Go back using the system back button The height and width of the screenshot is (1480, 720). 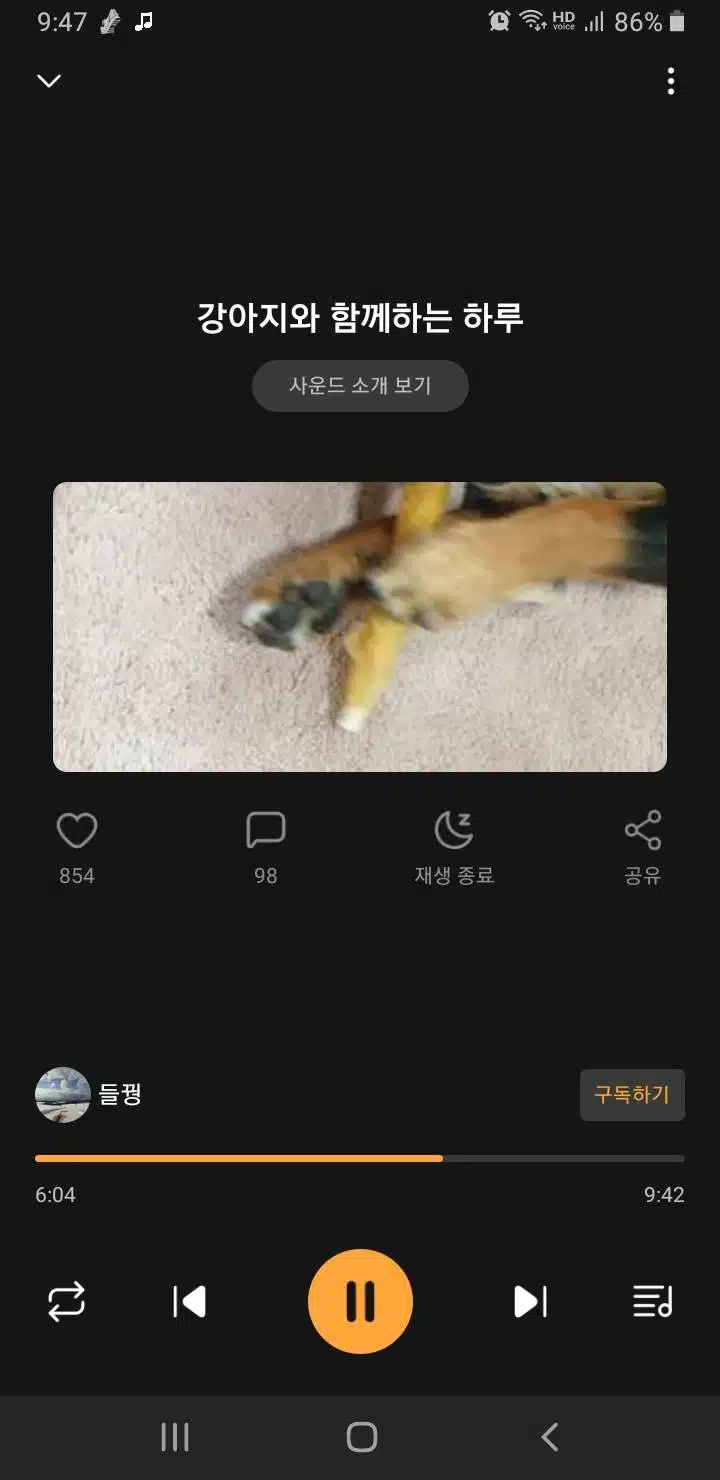pyautogui.click(x=549, y=1437)
